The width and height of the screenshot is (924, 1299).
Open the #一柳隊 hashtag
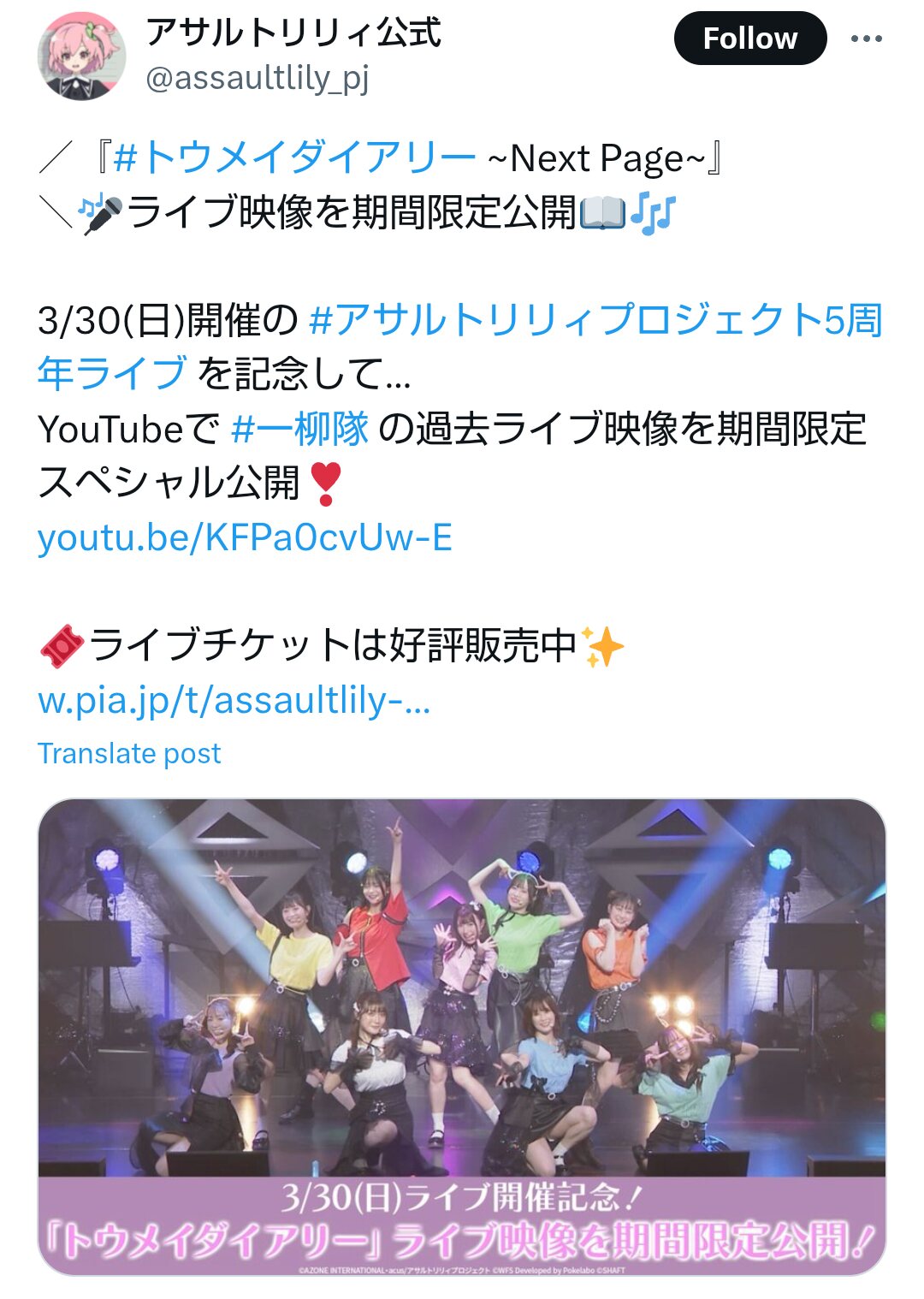click(300, 429)
